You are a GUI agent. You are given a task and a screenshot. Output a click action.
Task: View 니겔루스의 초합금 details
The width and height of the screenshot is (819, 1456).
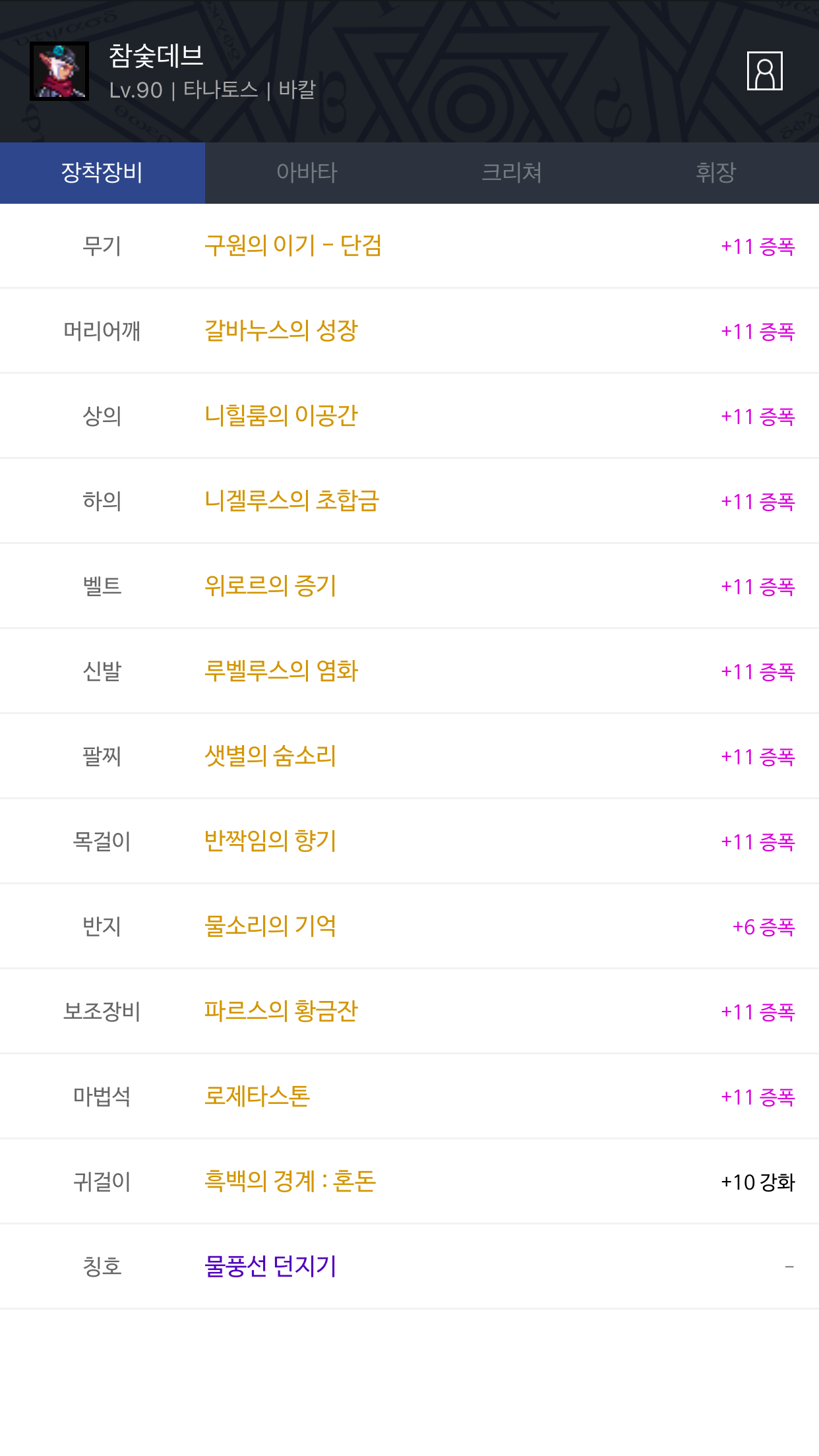point(291,501)
